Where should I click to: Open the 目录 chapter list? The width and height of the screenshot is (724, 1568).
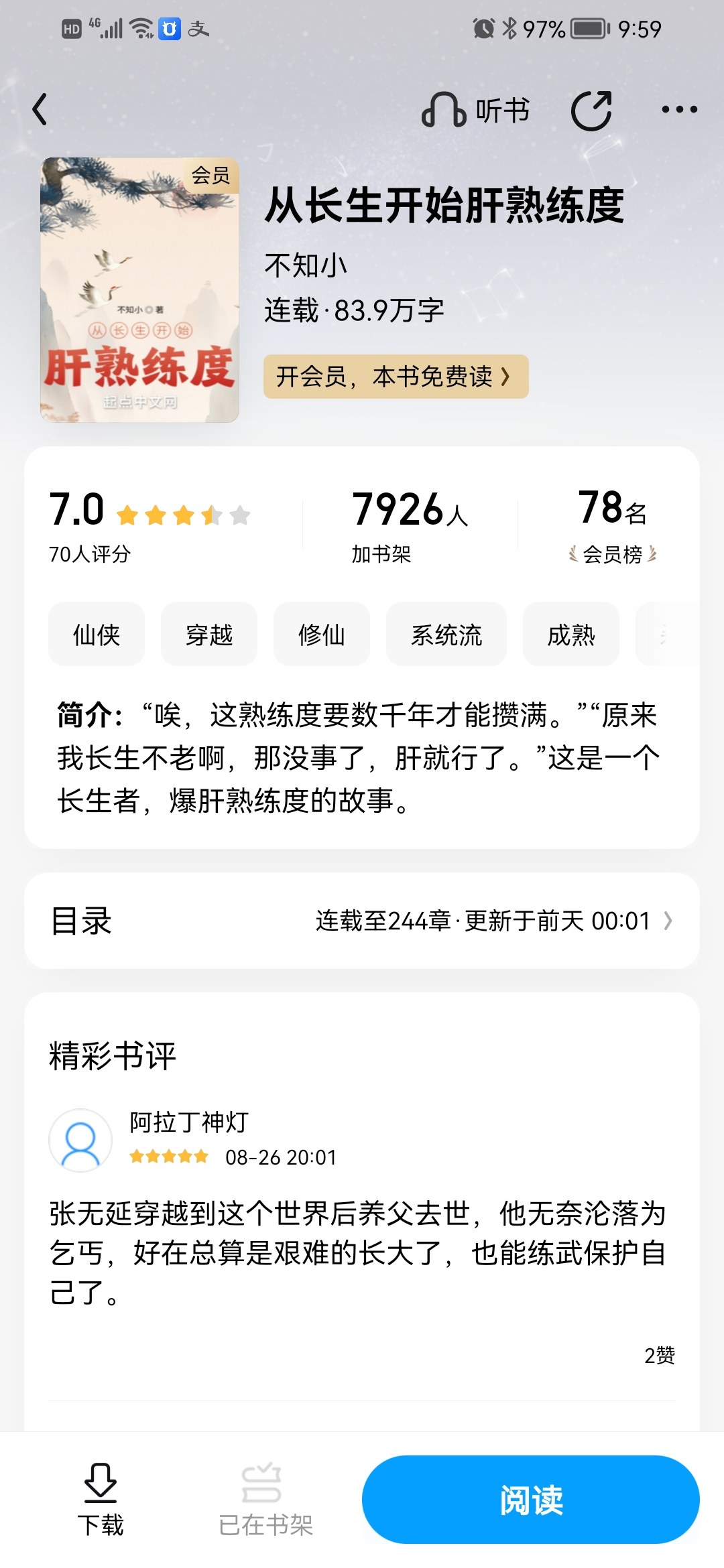tap(362, 921)
